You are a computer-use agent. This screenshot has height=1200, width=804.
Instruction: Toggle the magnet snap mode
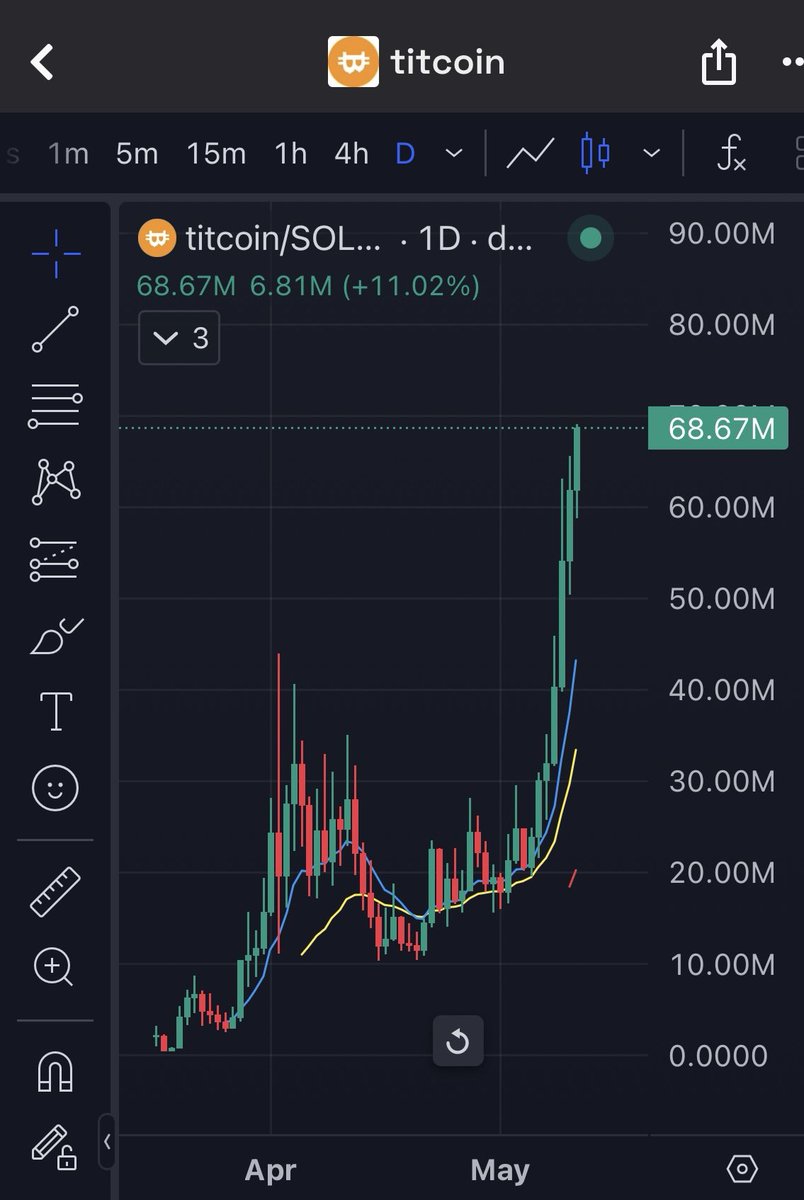(x=55, y=1073)
